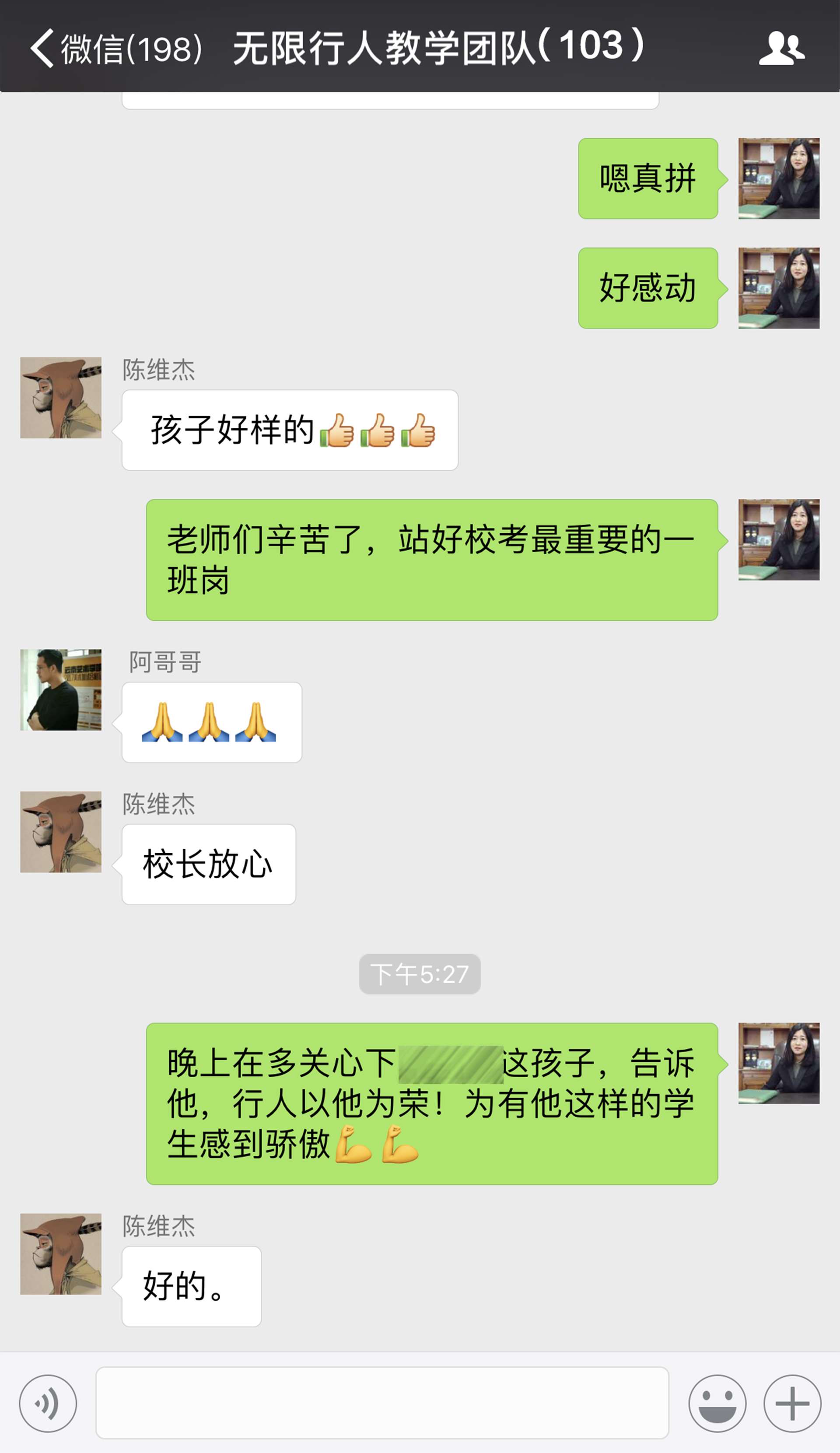
Task: Focus the message text field
Action: tap(381, 1403)
